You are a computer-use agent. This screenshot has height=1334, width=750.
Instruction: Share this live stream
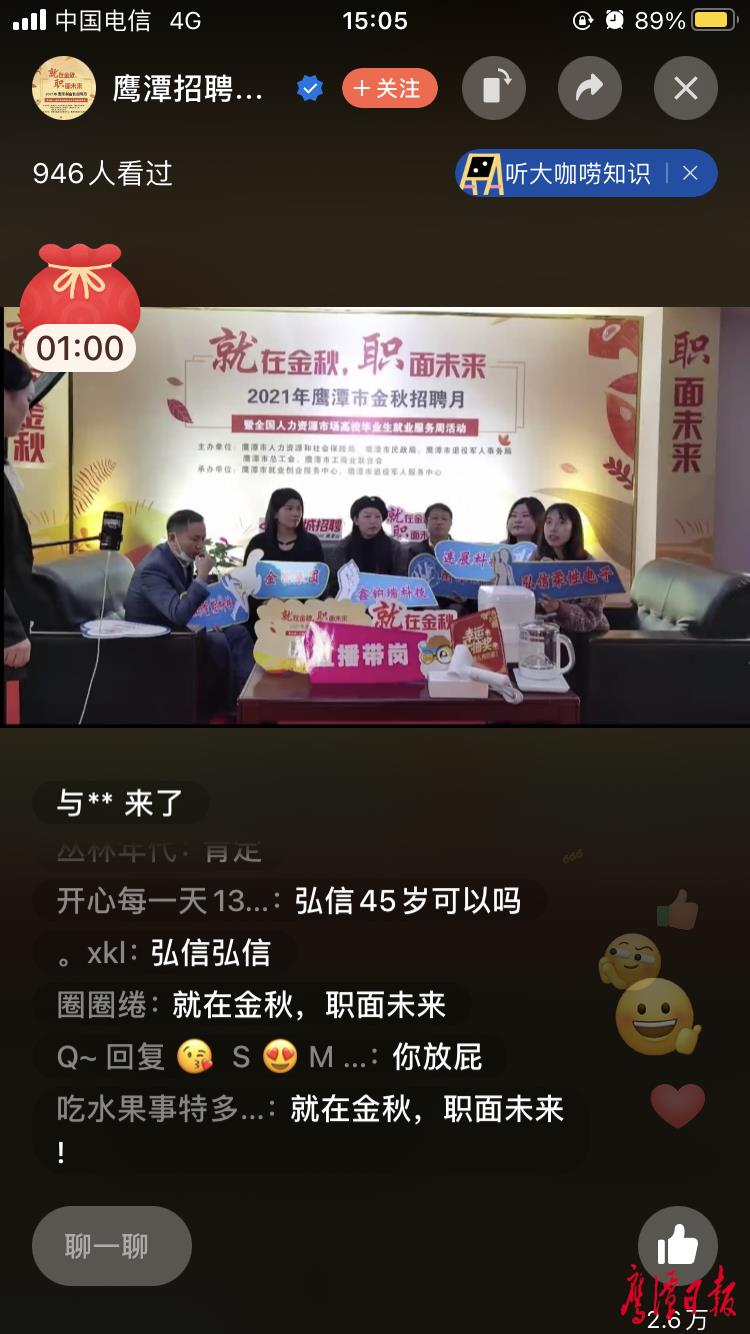(590, 88)
